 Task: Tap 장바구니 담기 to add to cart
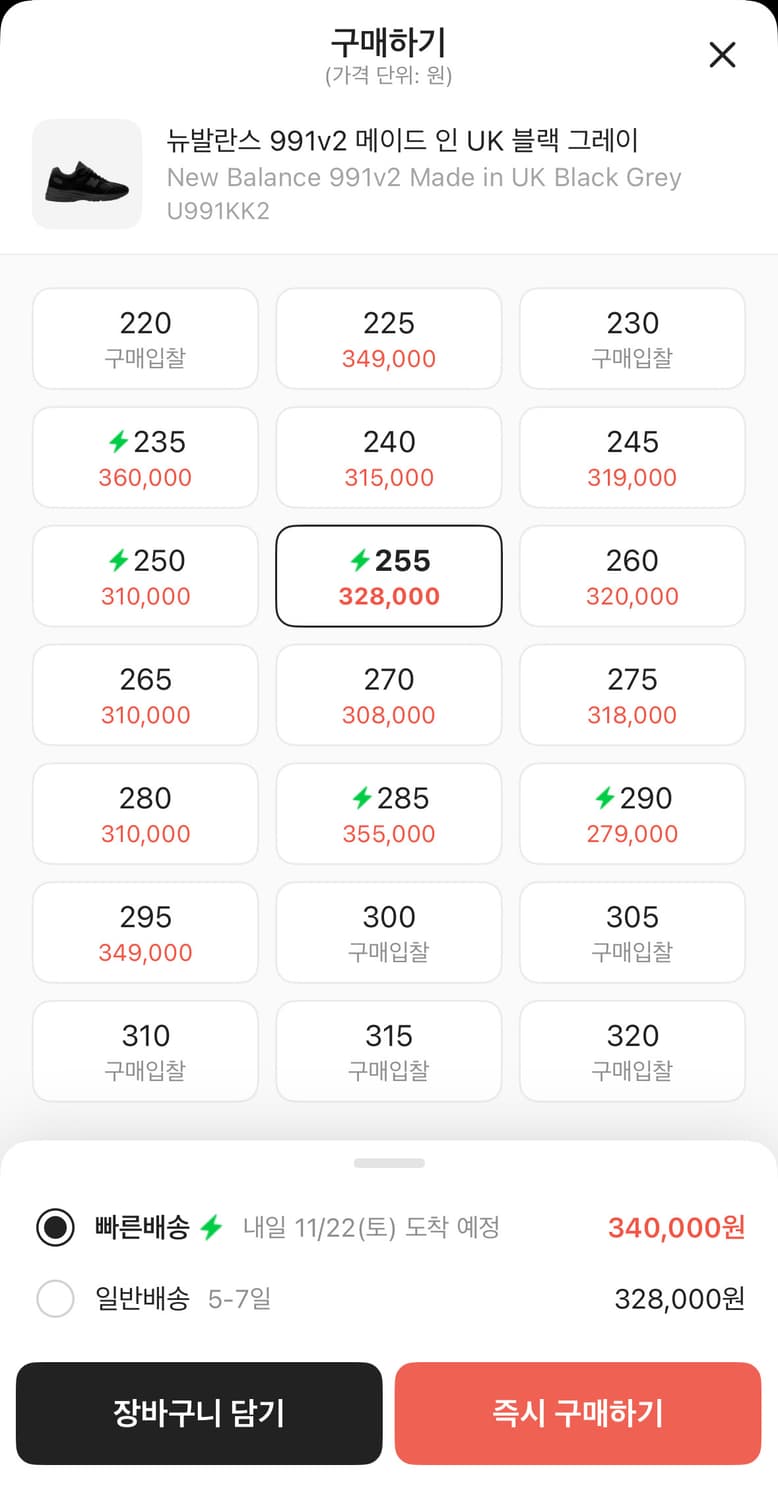click(x=199, y=1413)
